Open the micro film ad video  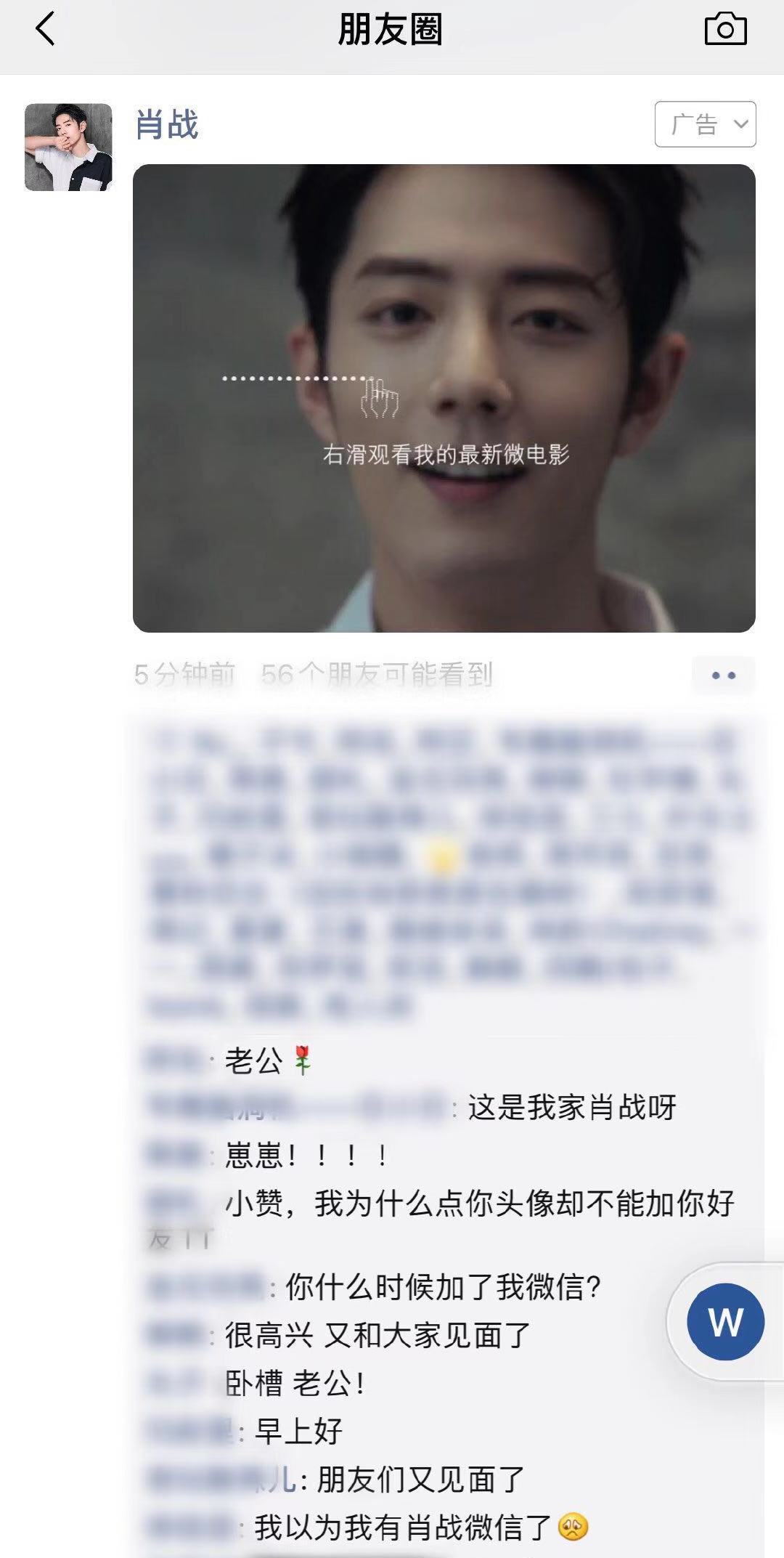444,398
